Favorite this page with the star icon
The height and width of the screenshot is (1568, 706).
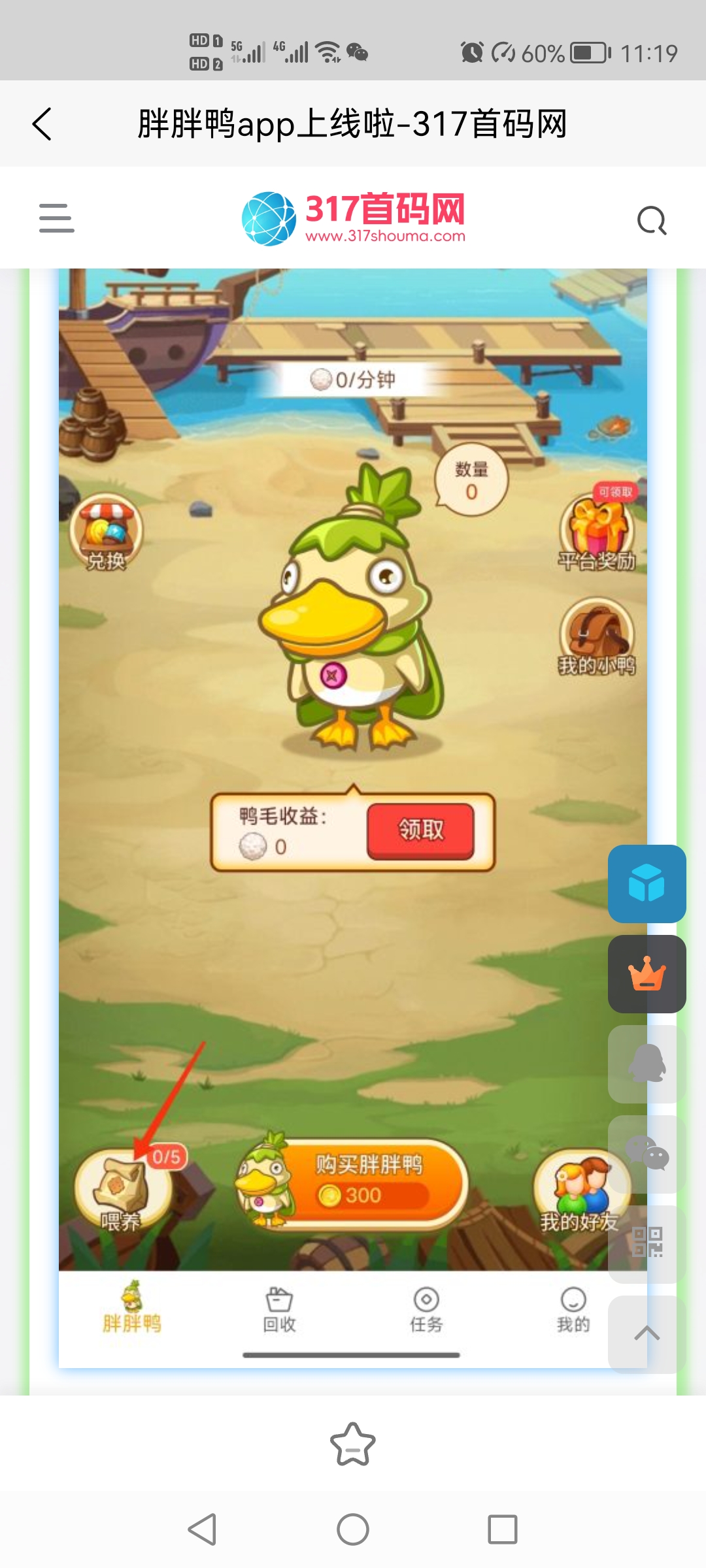click(x=353, y=1445)
